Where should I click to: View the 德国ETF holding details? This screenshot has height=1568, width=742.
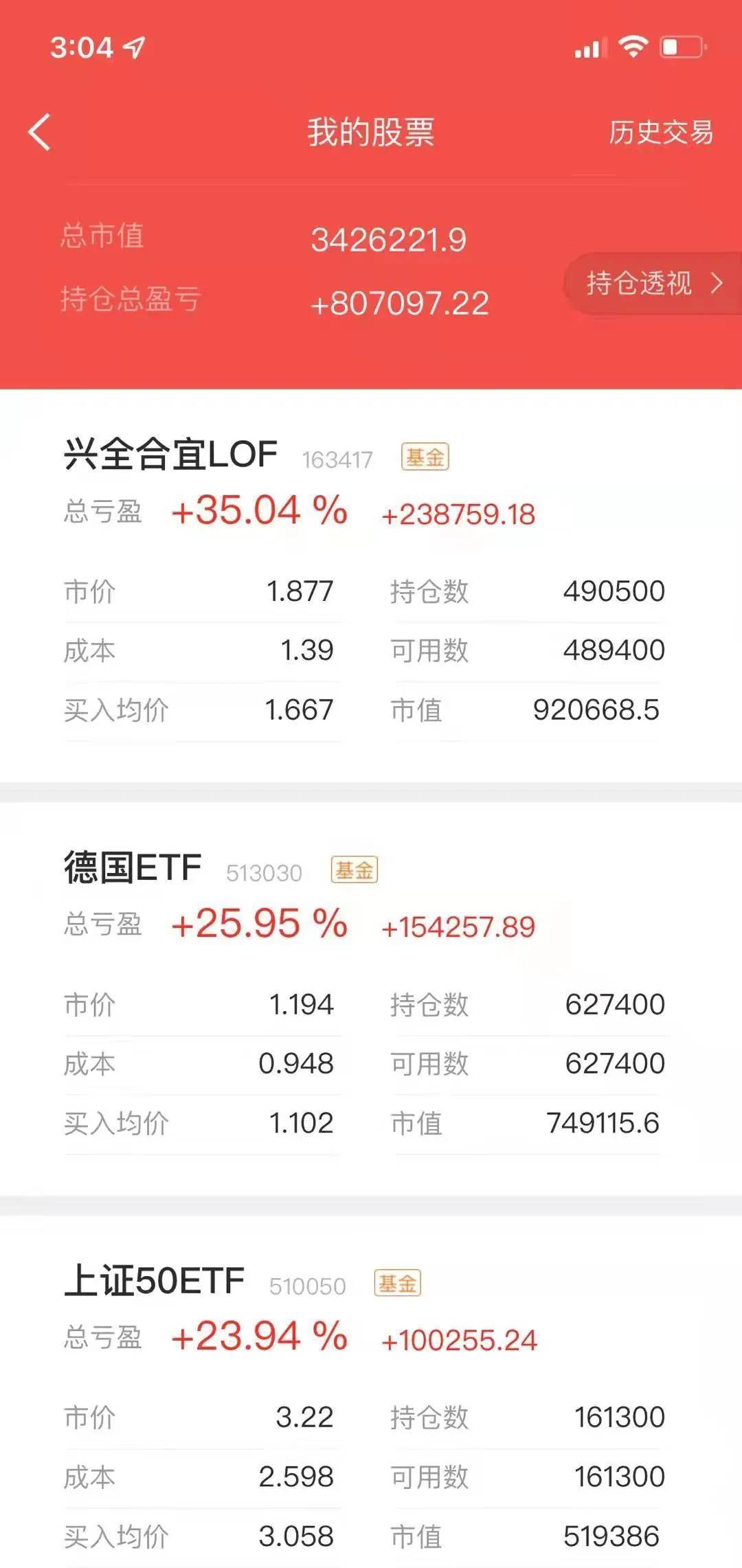tap(133, 868)
